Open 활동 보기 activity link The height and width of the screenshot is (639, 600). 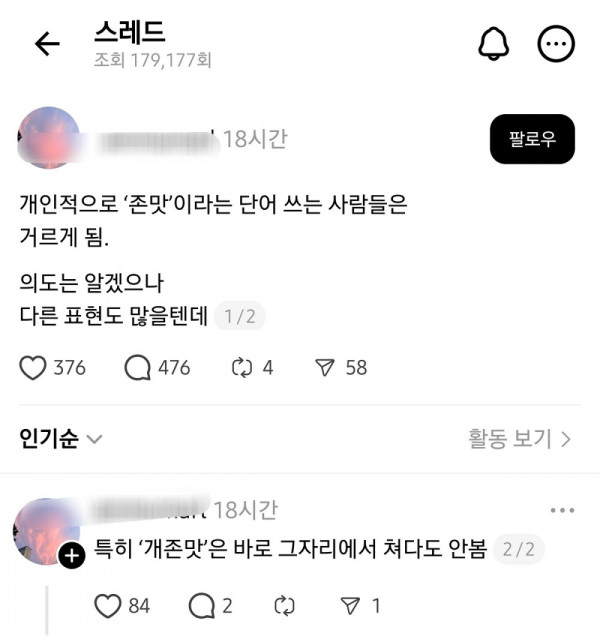pyautogui.click(x=519, y=438)
